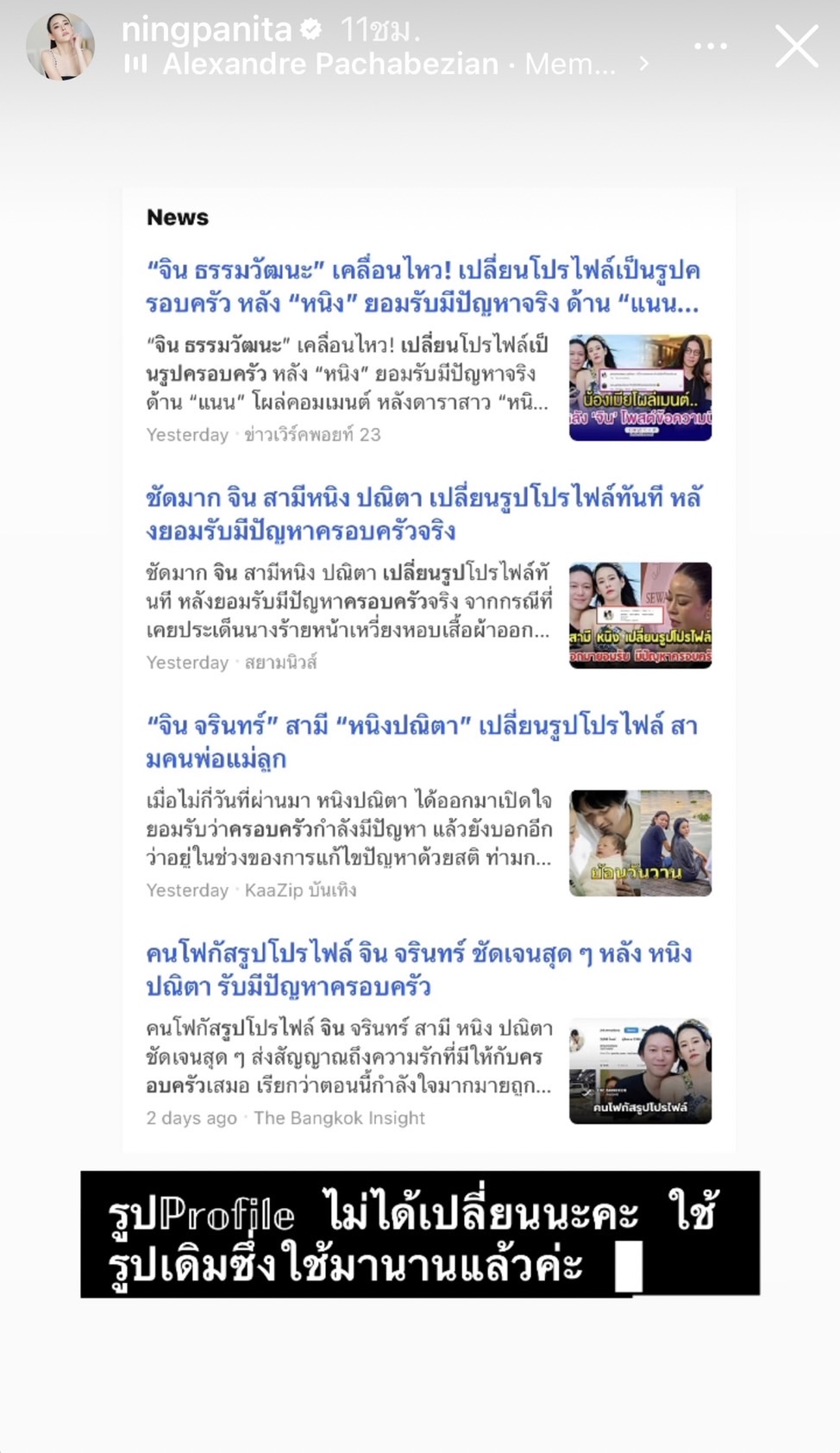Tap the chevron after the song title
Viewport: 840px width, 1453px height.
coord(645,64)
